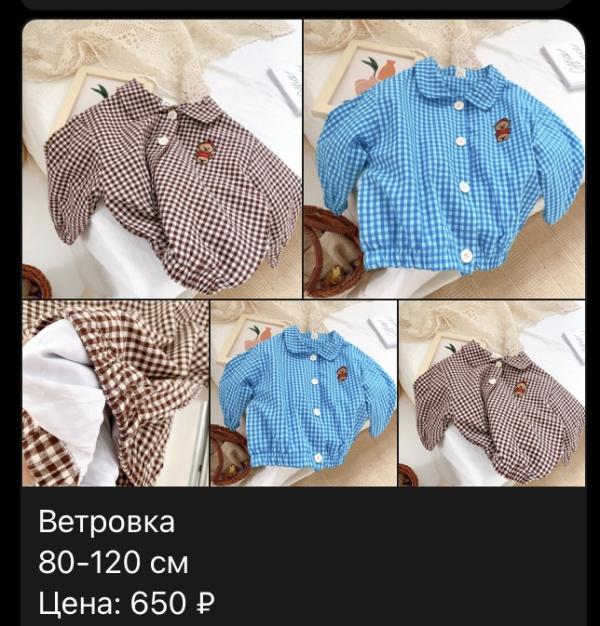Open the large brown checkered jacket photo
Viewport: 600px width, 626px height.
click(161, 158)
